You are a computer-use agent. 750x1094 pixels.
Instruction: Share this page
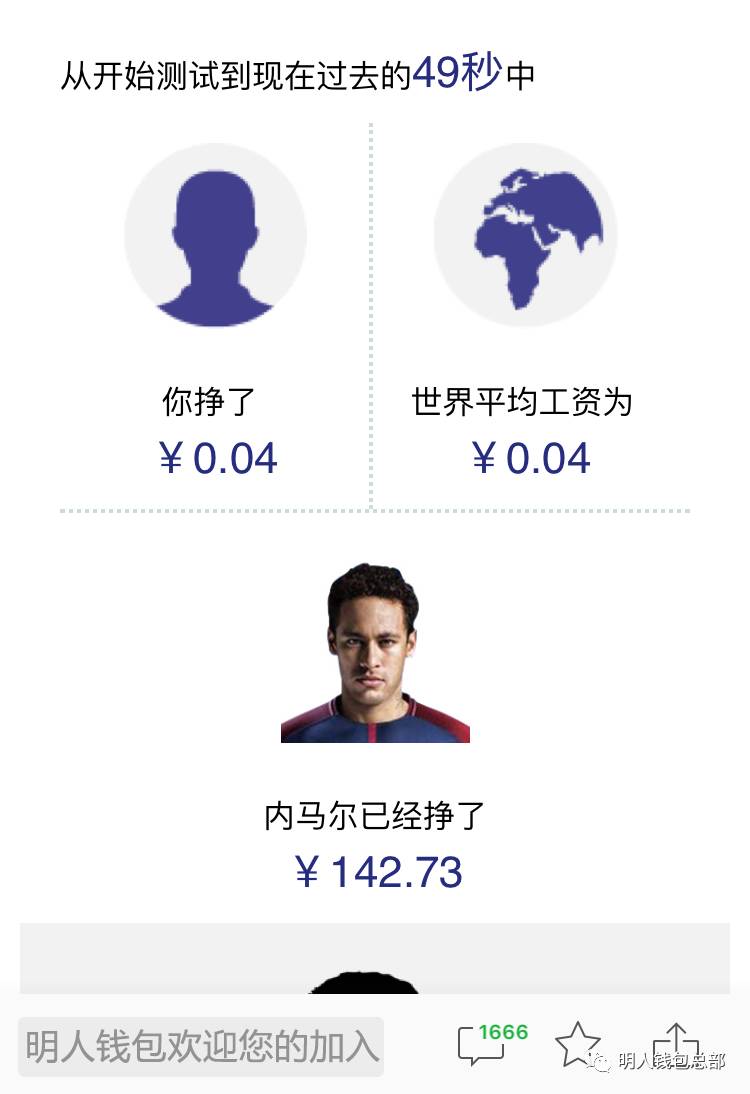coord(676,1043)
